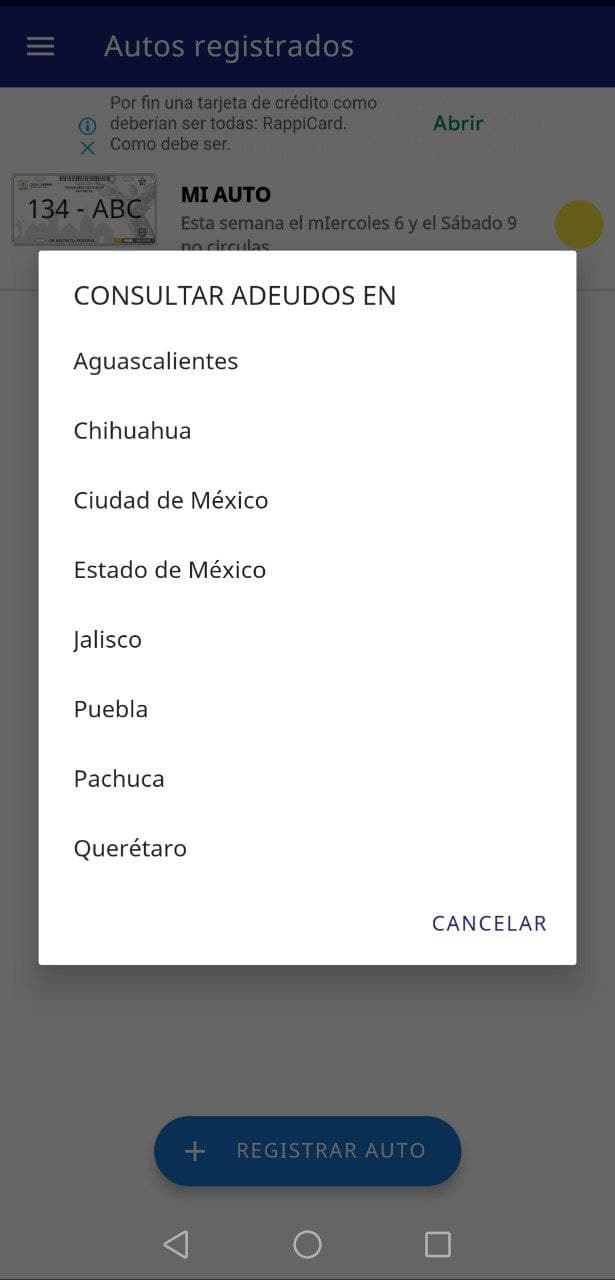Choose Jalisco in the dialog

307,640
